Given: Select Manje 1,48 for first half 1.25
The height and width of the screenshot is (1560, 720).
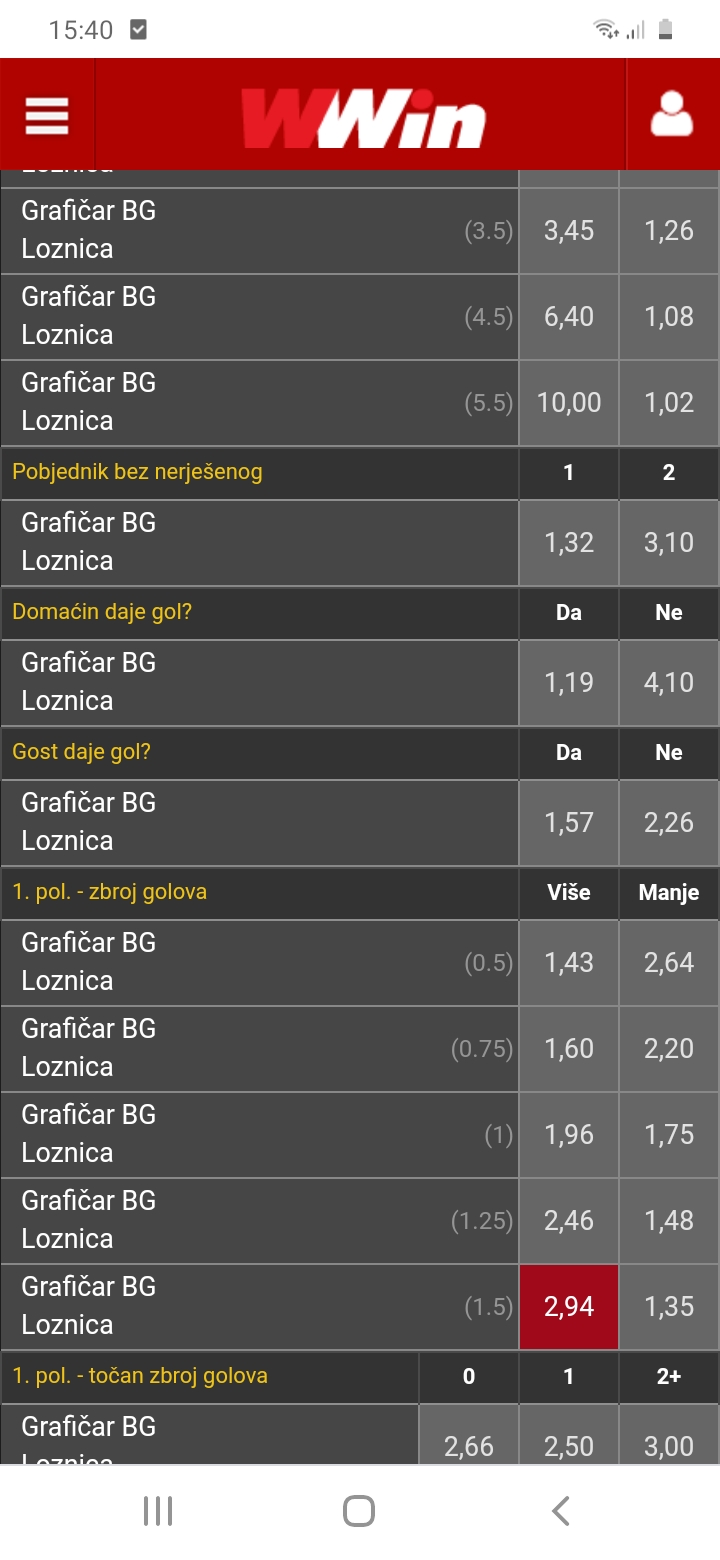Looking at the screenshot, I should click(669, 1221).
